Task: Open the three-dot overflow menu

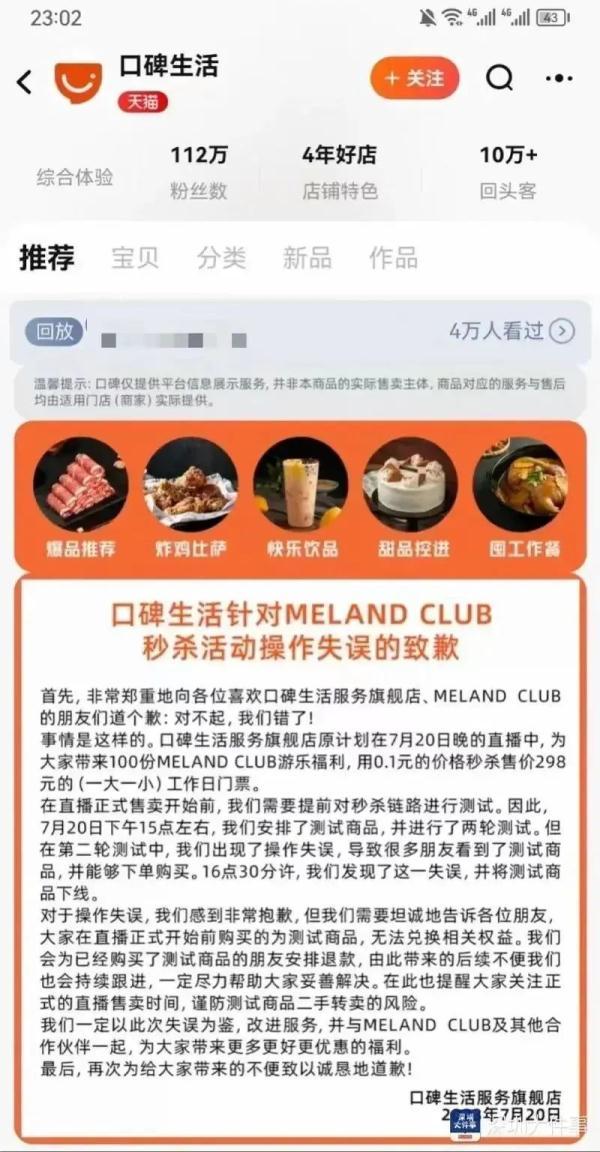Action: coord(559,78)
